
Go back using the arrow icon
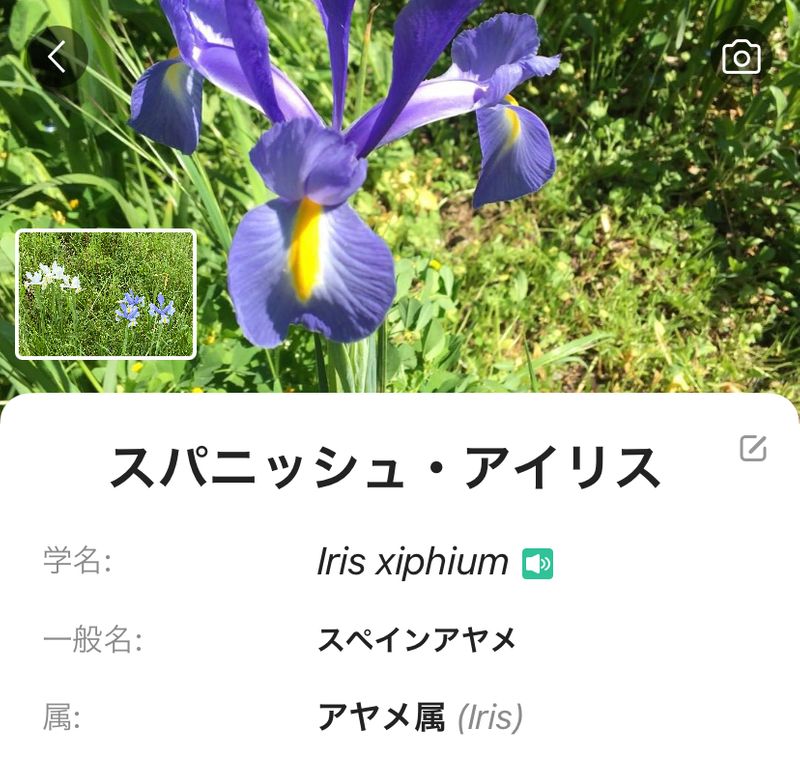point(57,57)
